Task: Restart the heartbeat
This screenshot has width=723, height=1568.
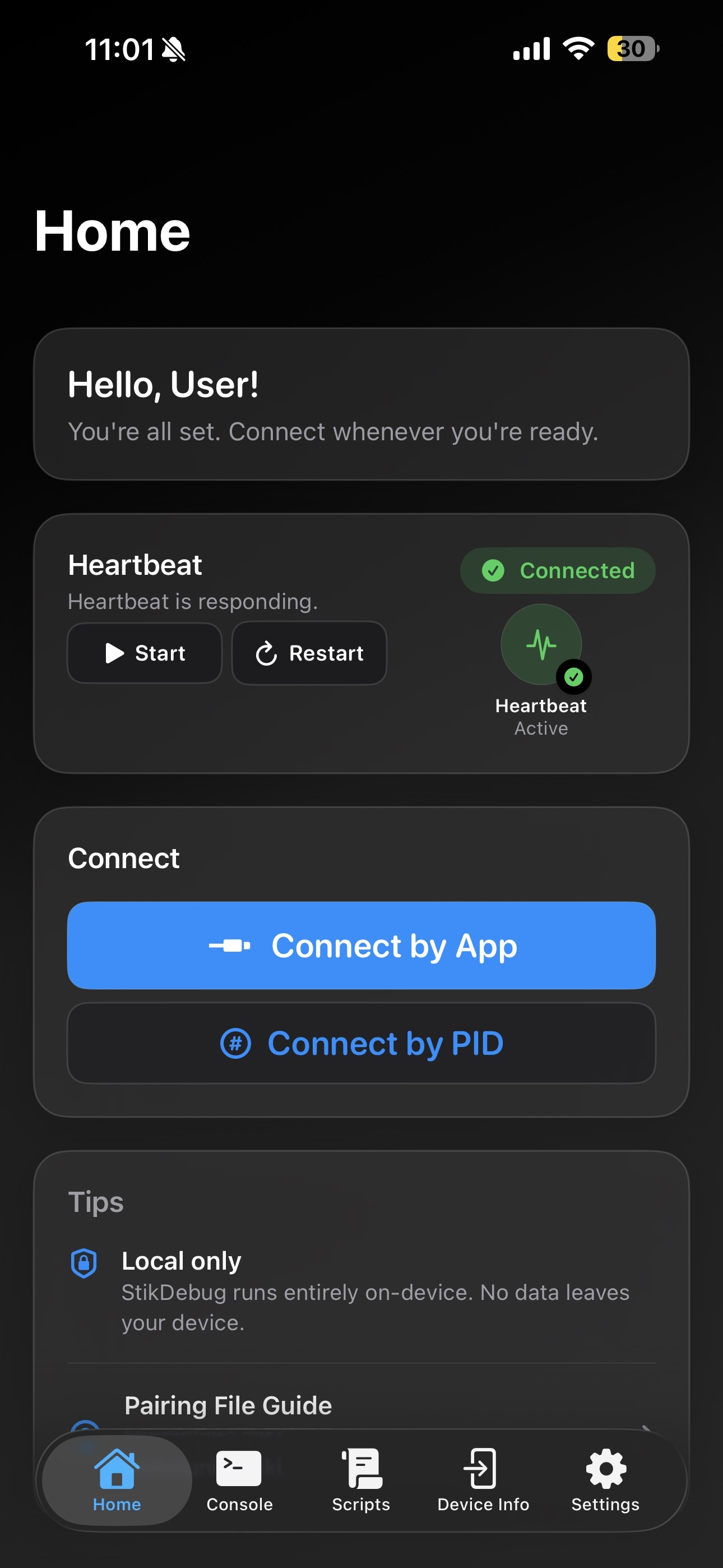Action: click(x=309, y=653)
